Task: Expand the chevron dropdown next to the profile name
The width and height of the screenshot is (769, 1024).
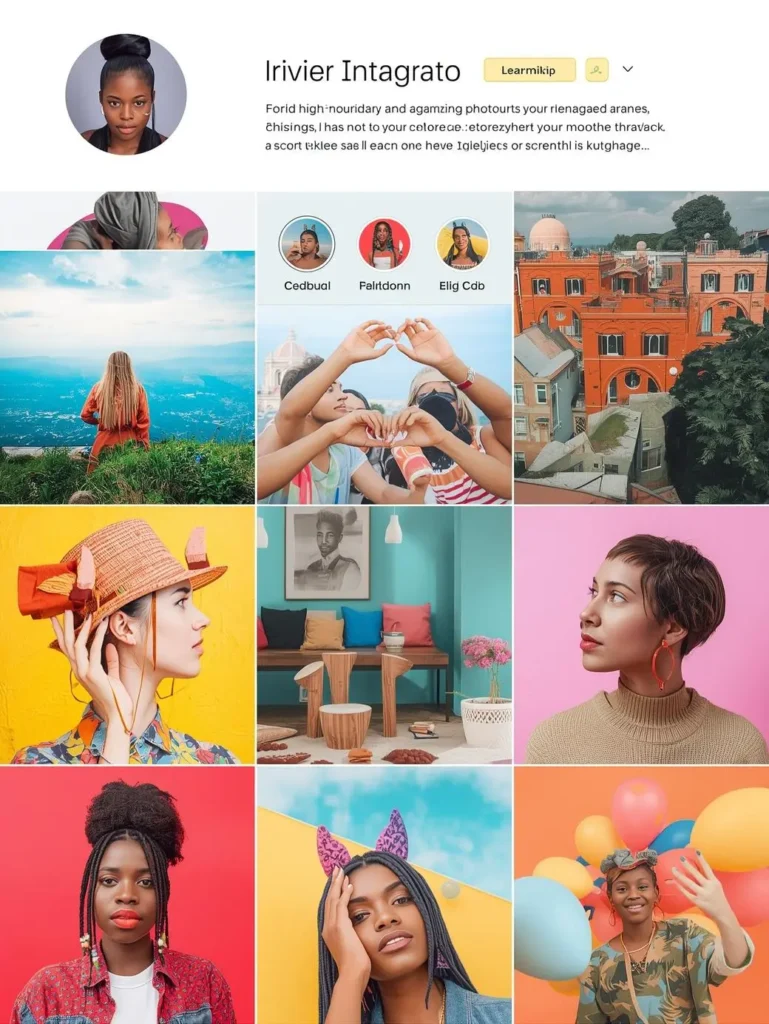Action: 628,70
